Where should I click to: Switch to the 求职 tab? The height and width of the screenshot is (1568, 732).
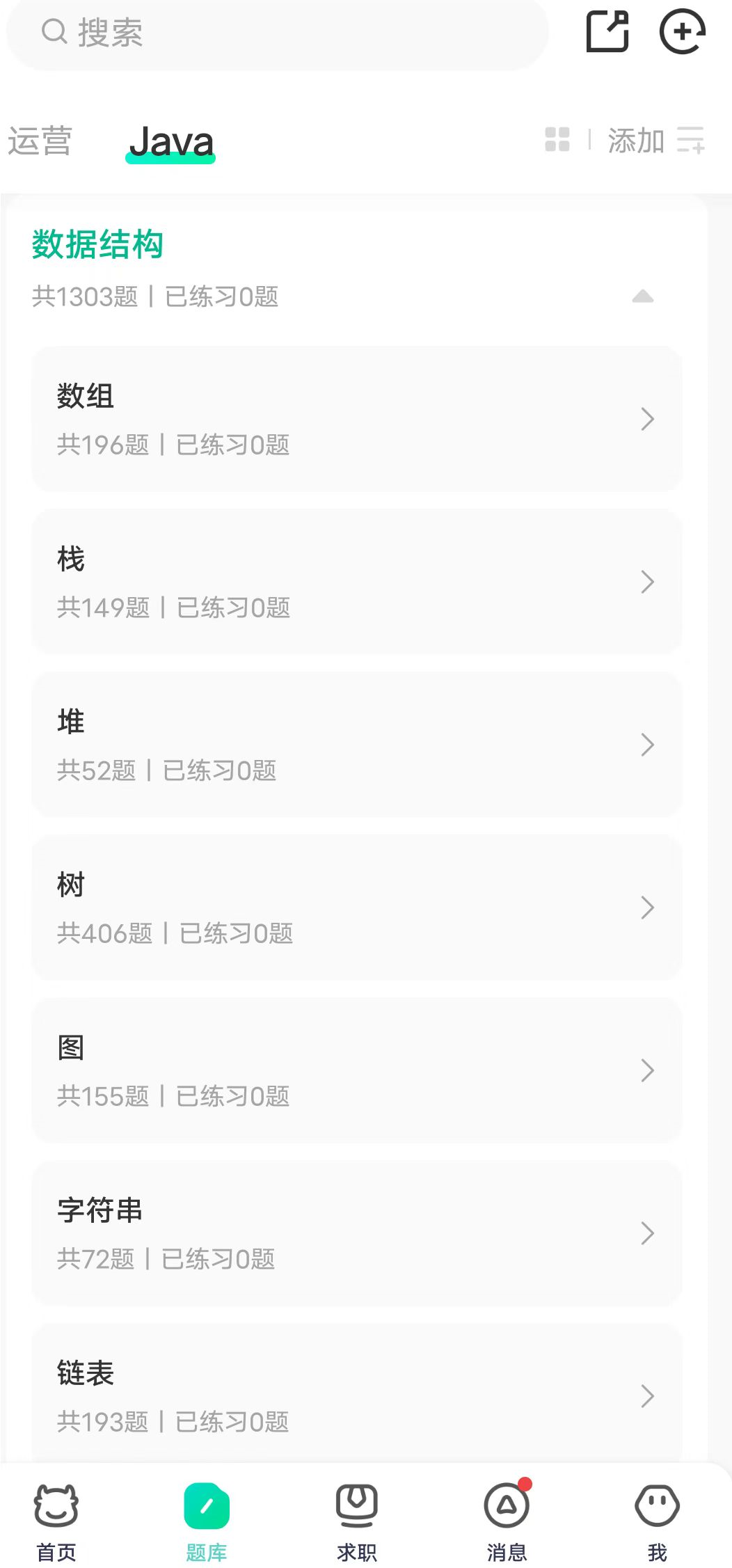357,1521
